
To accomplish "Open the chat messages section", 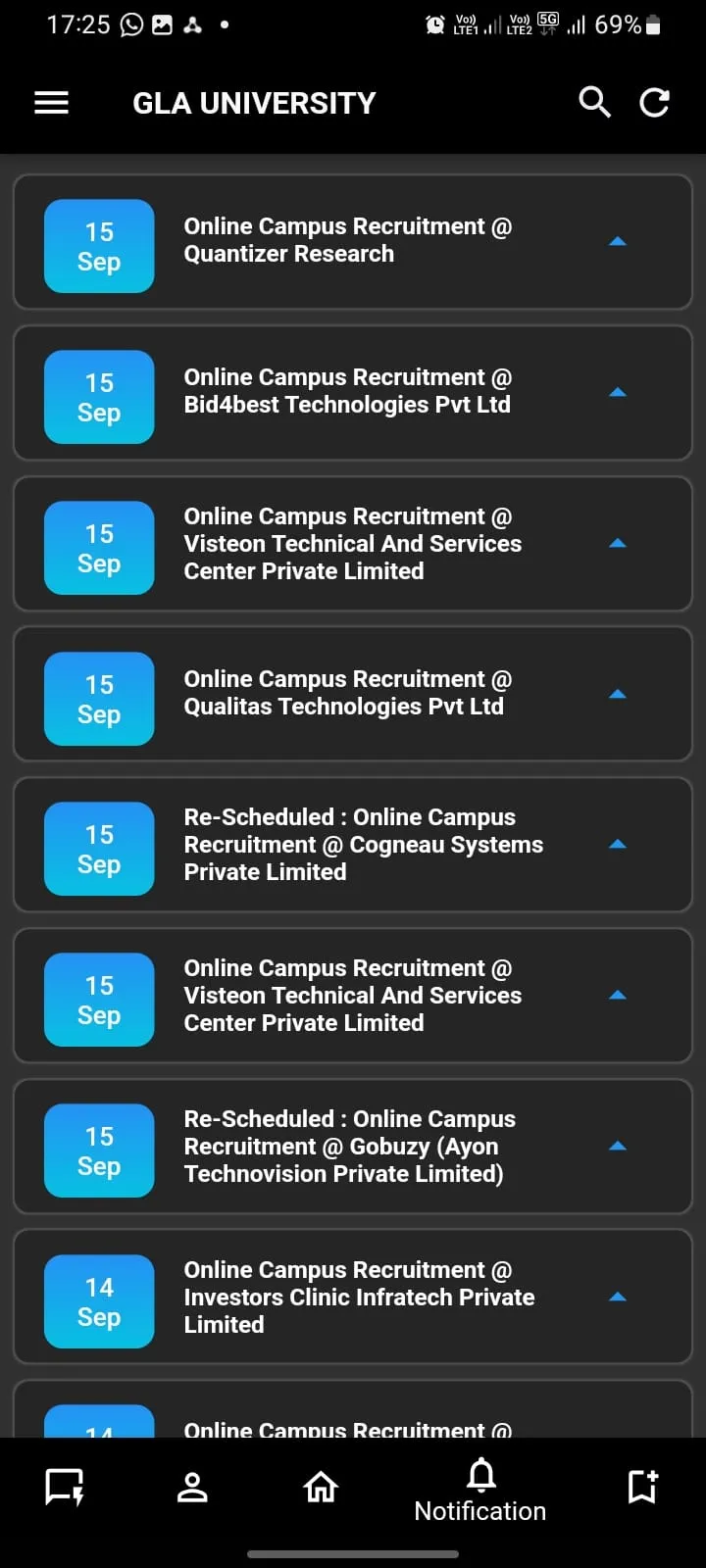I will [x=64, y=1487].
